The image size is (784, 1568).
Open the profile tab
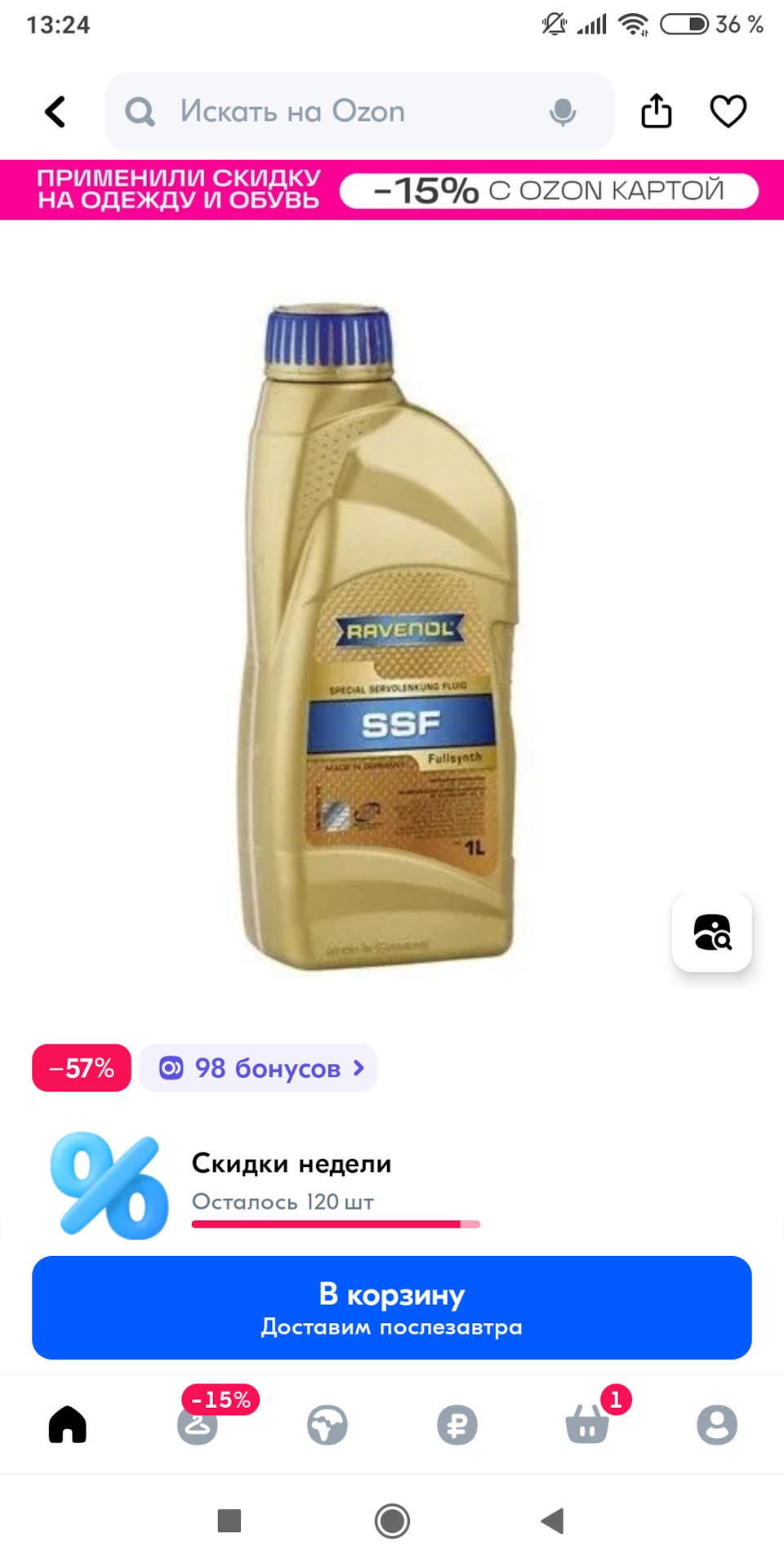point(717,1425)
